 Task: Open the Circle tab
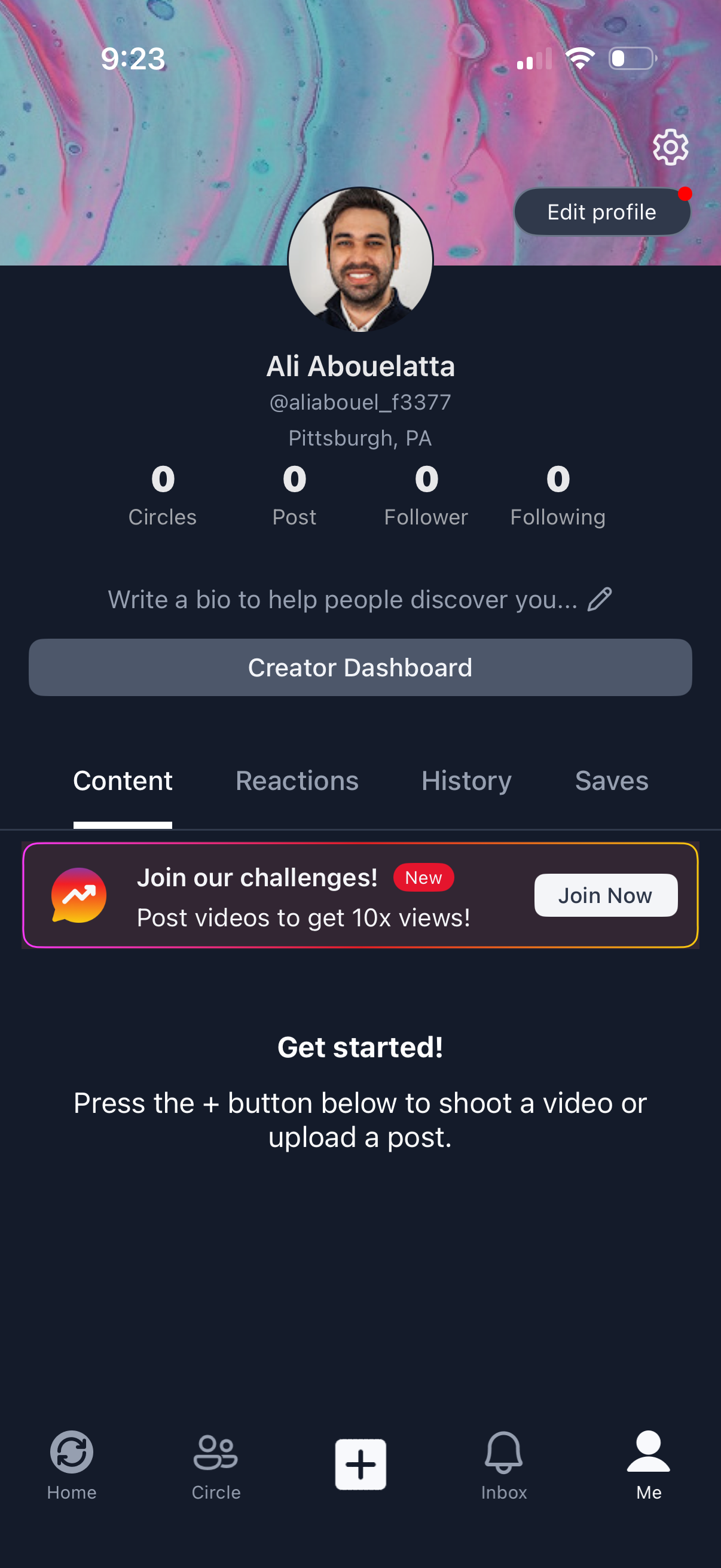[x=216, y=1464]
